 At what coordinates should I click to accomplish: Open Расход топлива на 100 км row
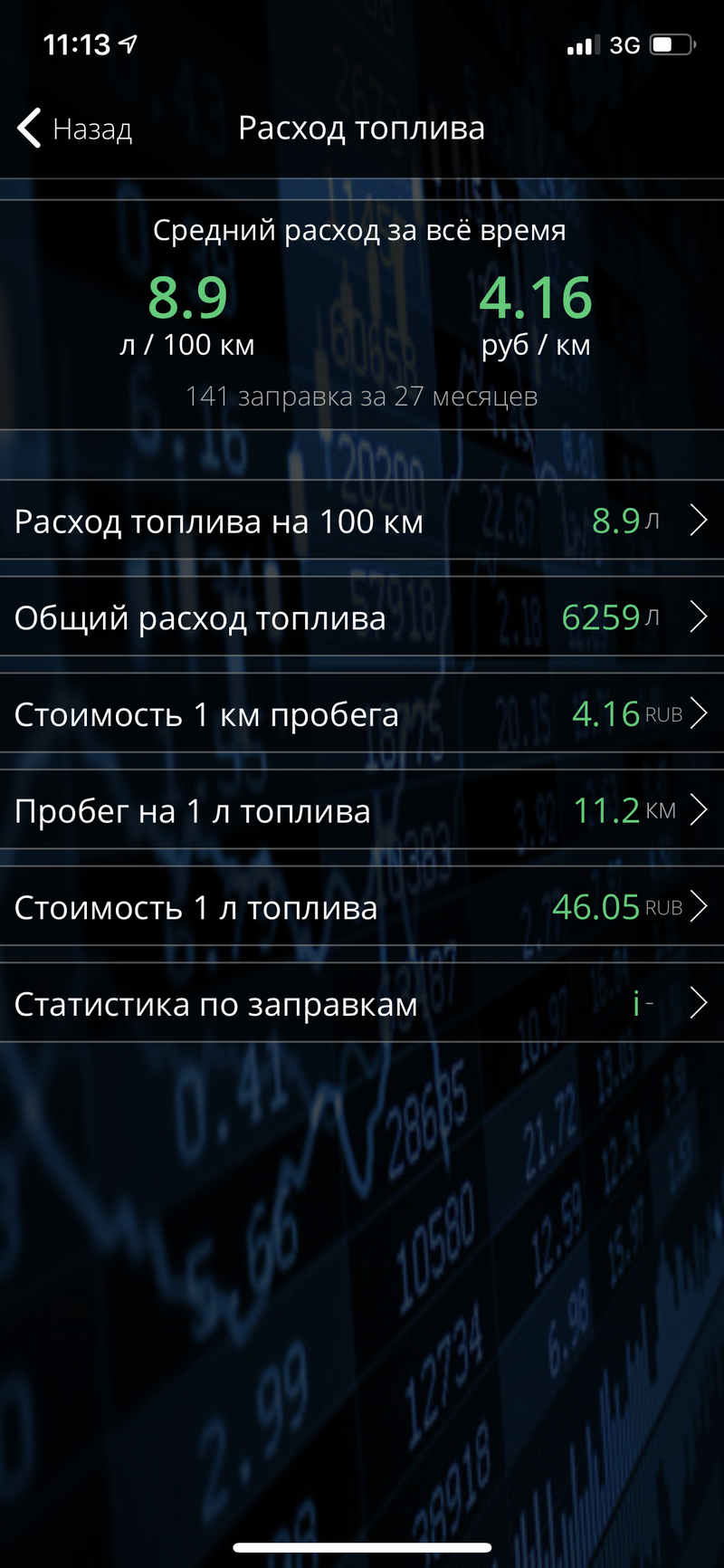coord(362,521)
